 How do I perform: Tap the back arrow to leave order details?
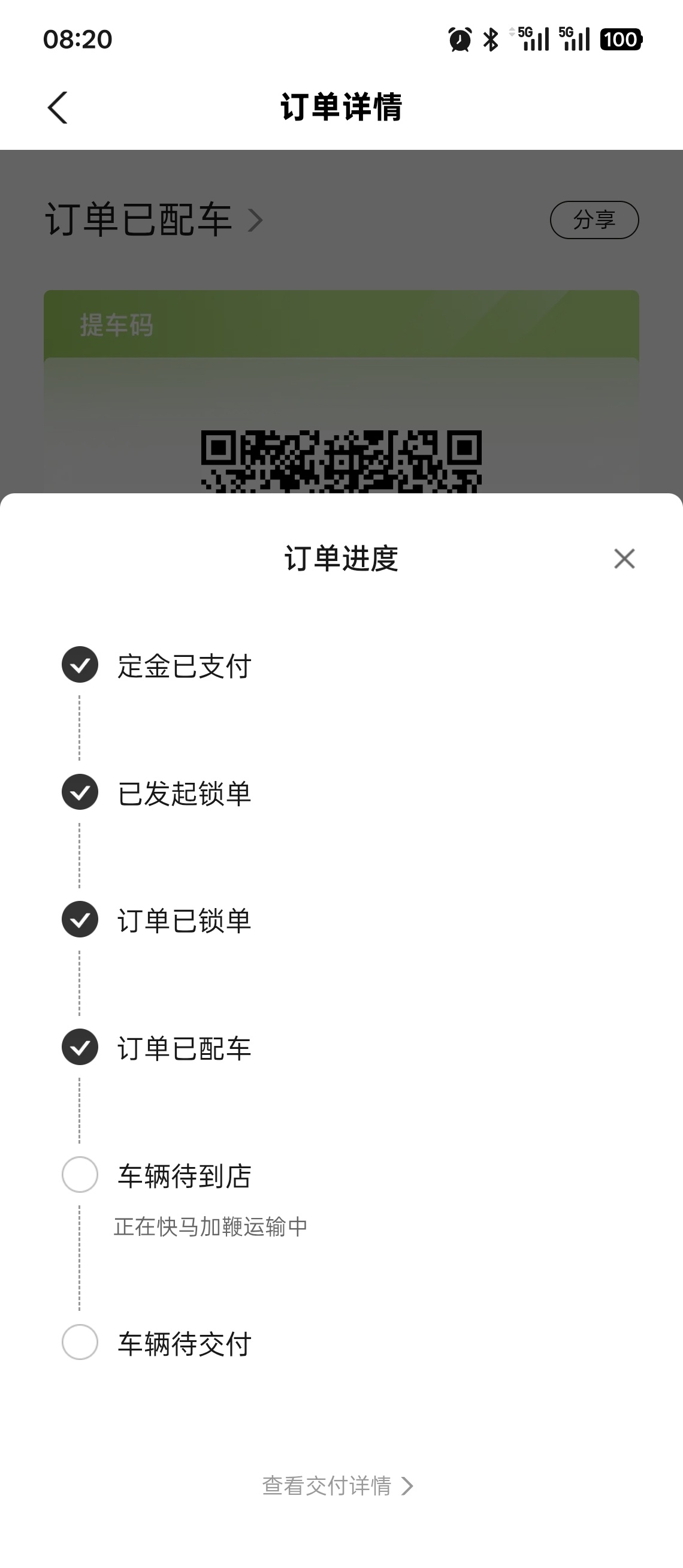pyautogui.click(x=58, y=107)
